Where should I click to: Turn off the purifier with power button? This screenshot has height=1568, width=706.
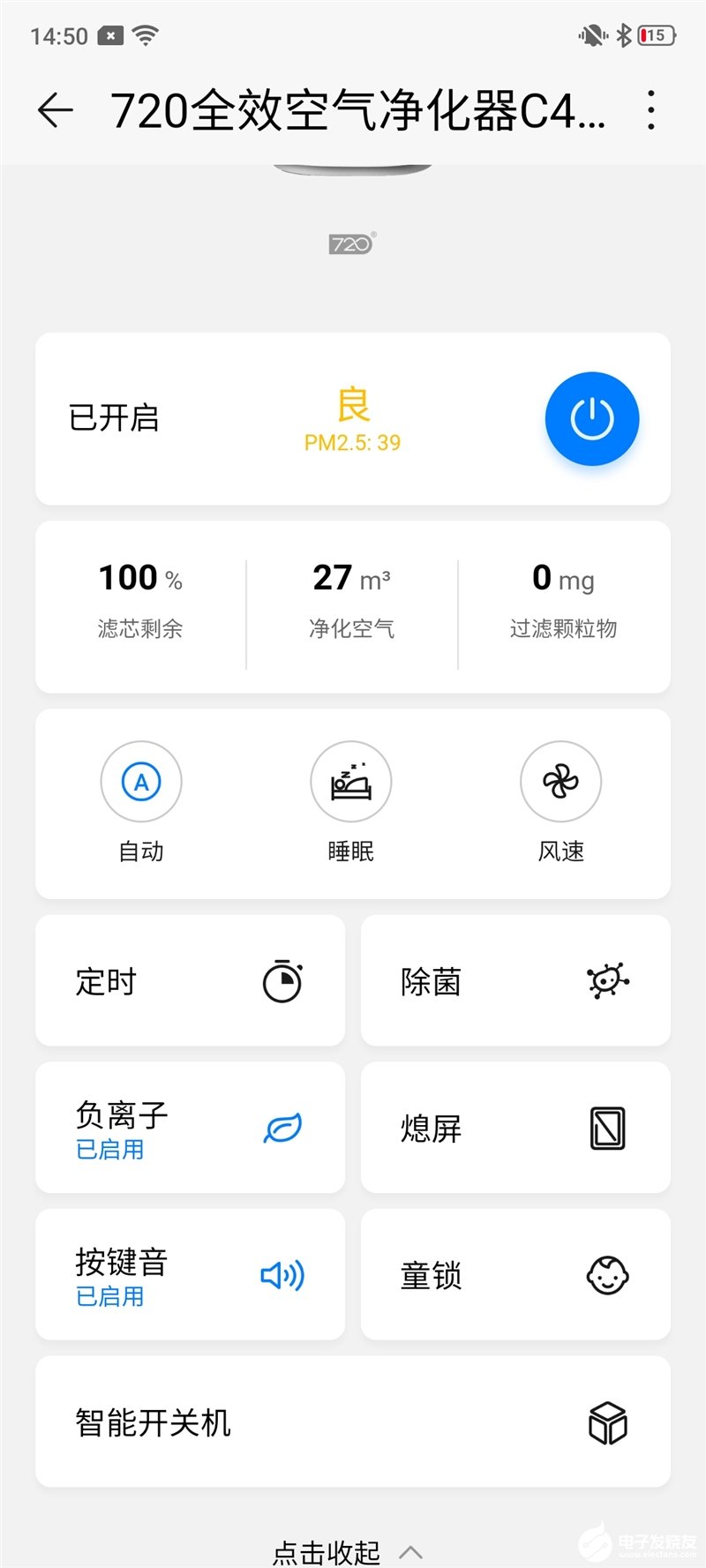coord(592,418)
